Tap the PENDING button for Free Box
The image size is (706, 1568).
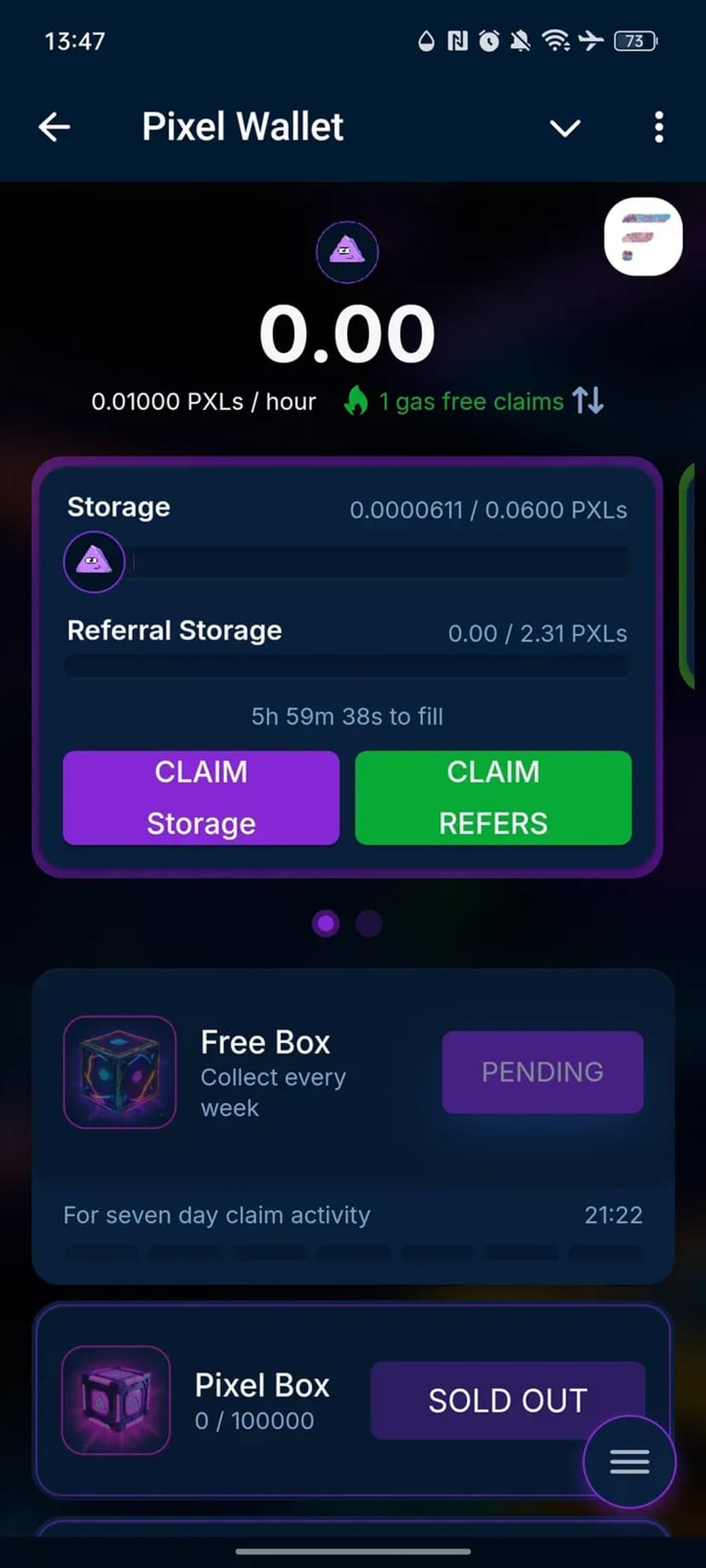coord(542,1072)
